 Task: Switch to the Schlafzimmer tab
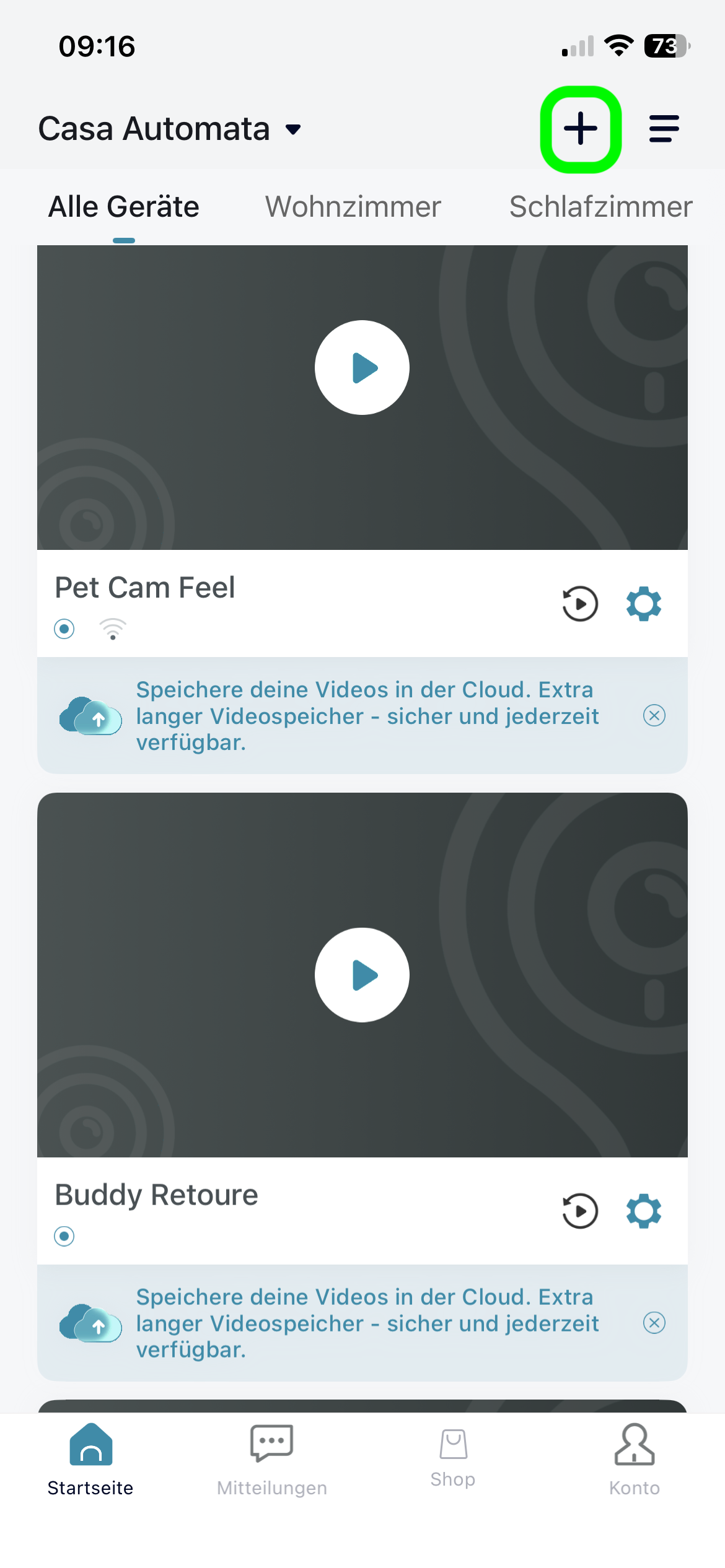click(600, 207)
